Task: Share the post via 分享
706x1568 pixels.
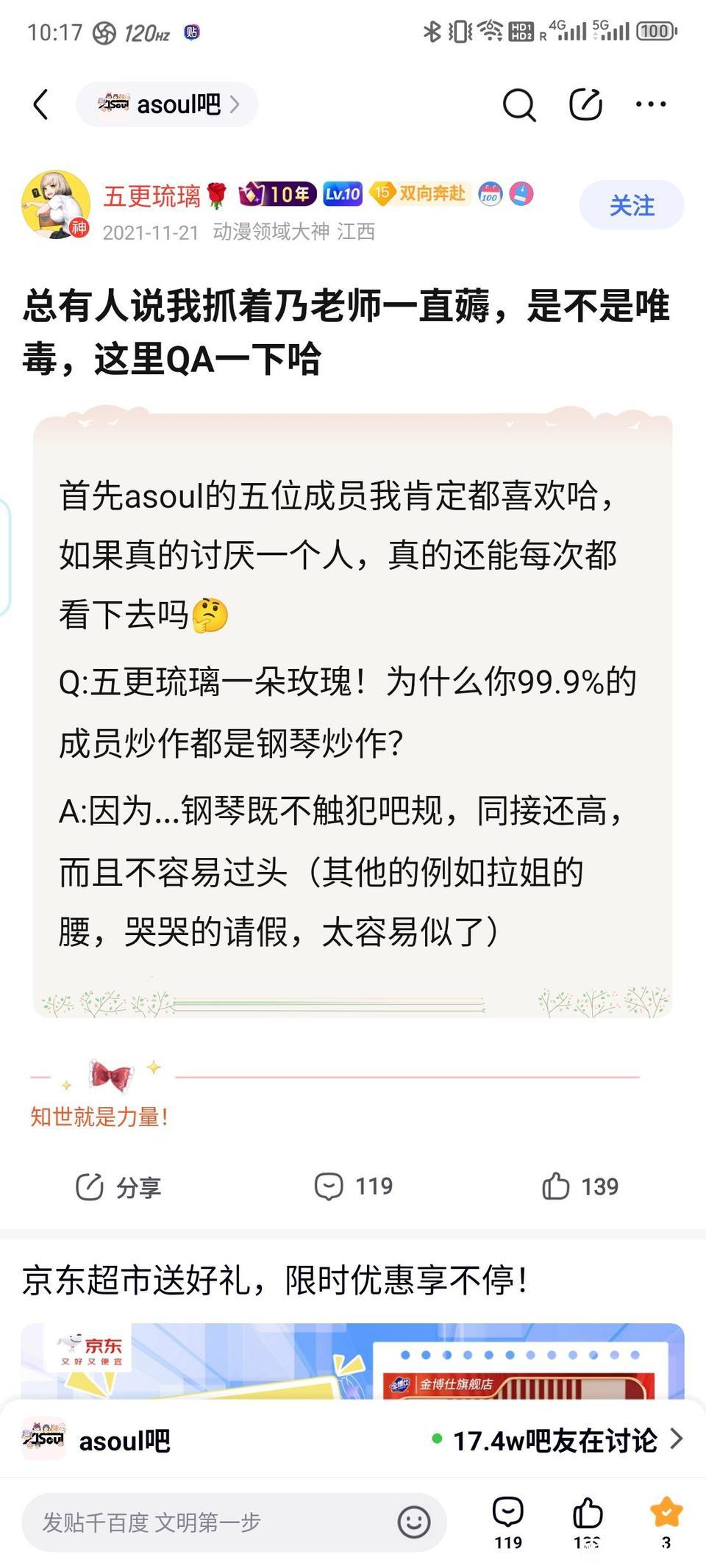Action: click(119, 1186)
